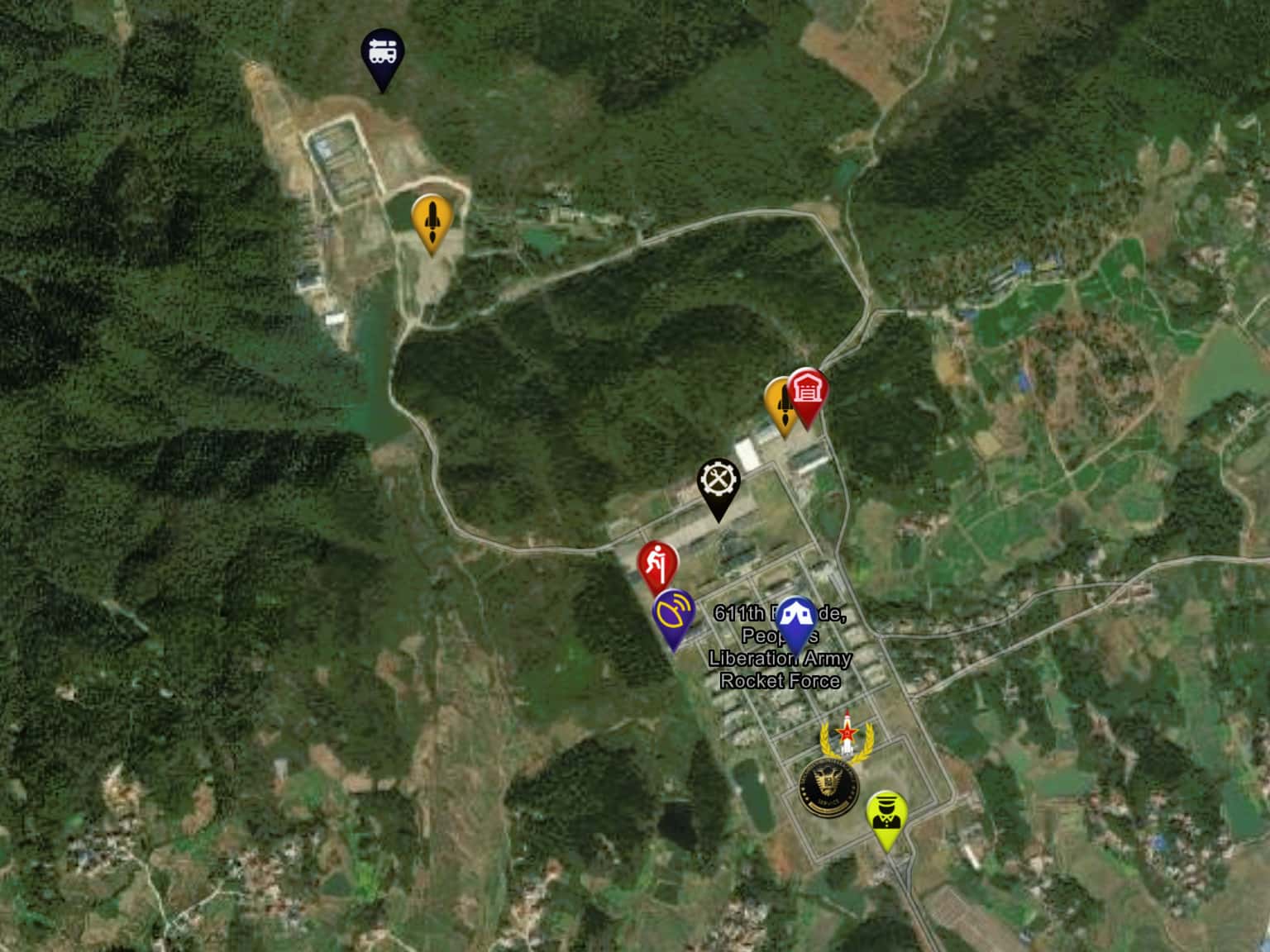Tap the red star rocket emblem marker
Screen dimensions: 1270x952
tap(846, 735)
